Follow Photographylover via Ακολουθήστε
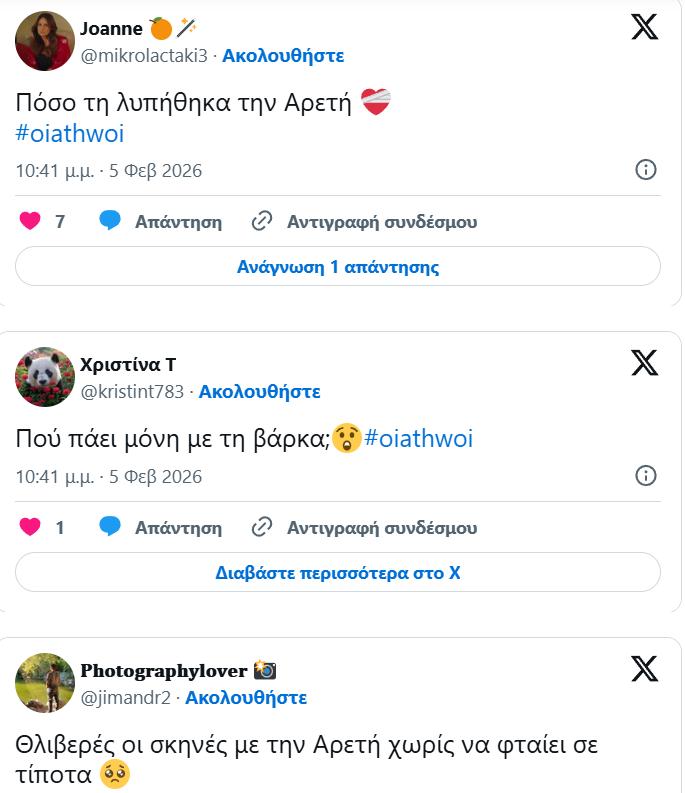Image resolution: width=685 pixels, height=793 pixels. [x=246, y=698]
